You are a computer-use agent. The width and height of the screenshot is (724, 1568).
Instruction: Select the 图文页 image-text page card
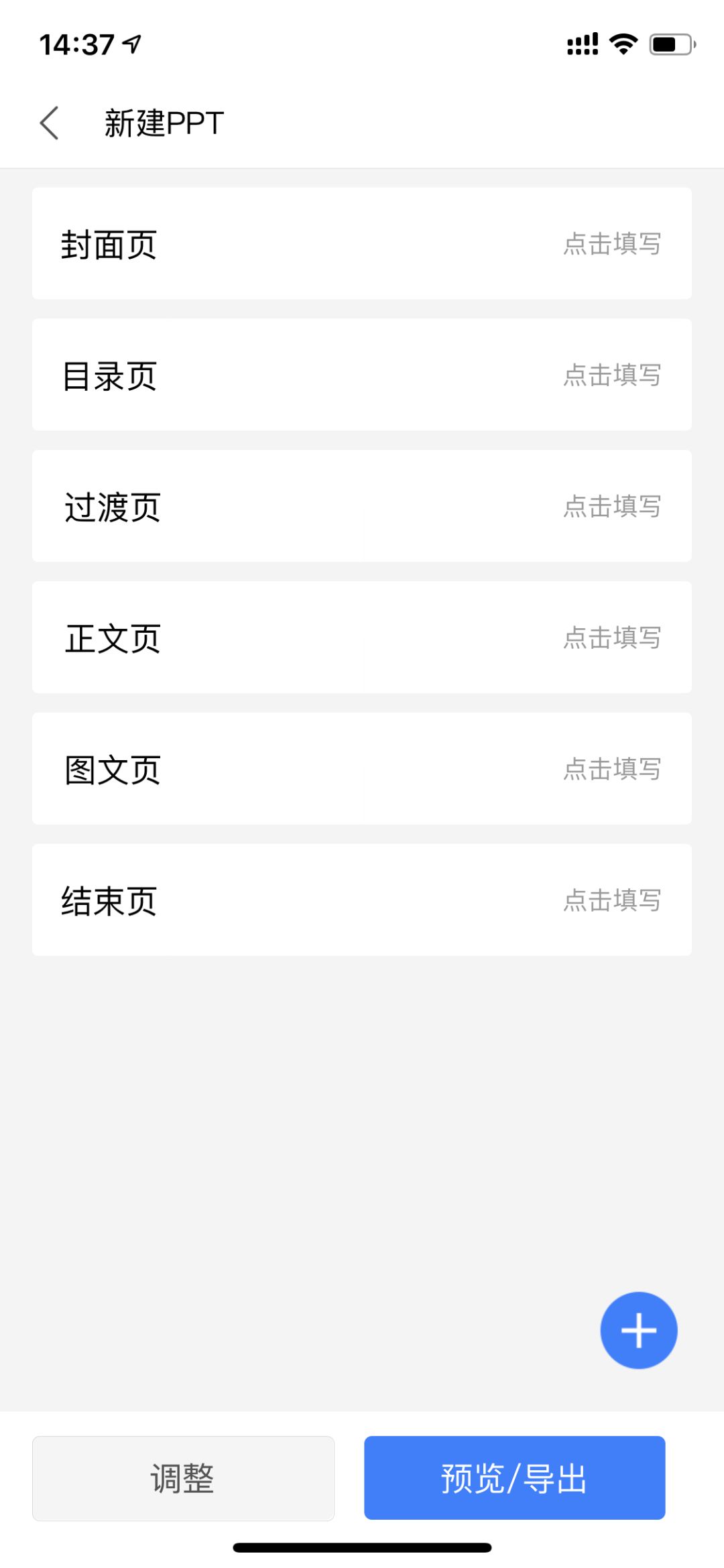tap(201, 770)
